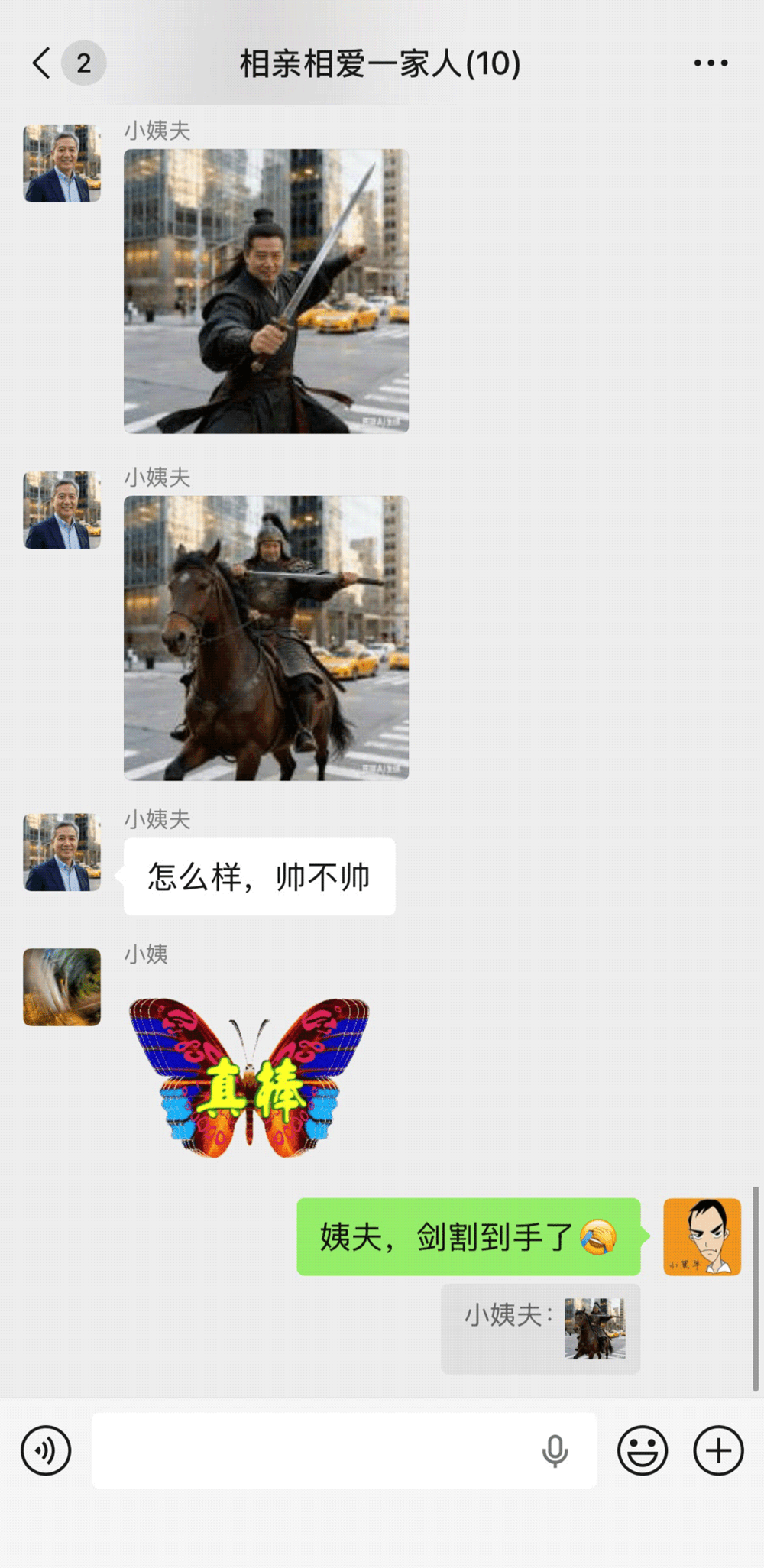Switch to voice message input
Screen dimensions: 764x1568
[46, 1450]
